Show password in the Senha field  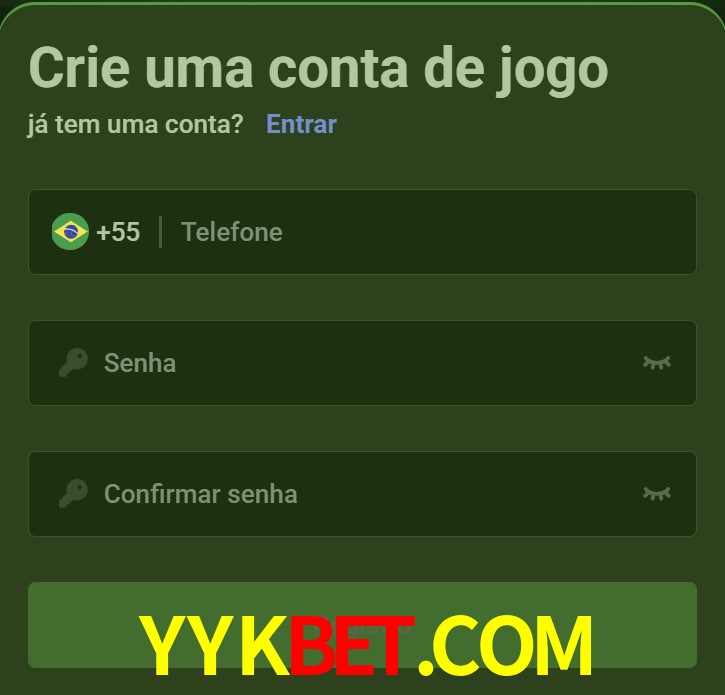point(656,363)
